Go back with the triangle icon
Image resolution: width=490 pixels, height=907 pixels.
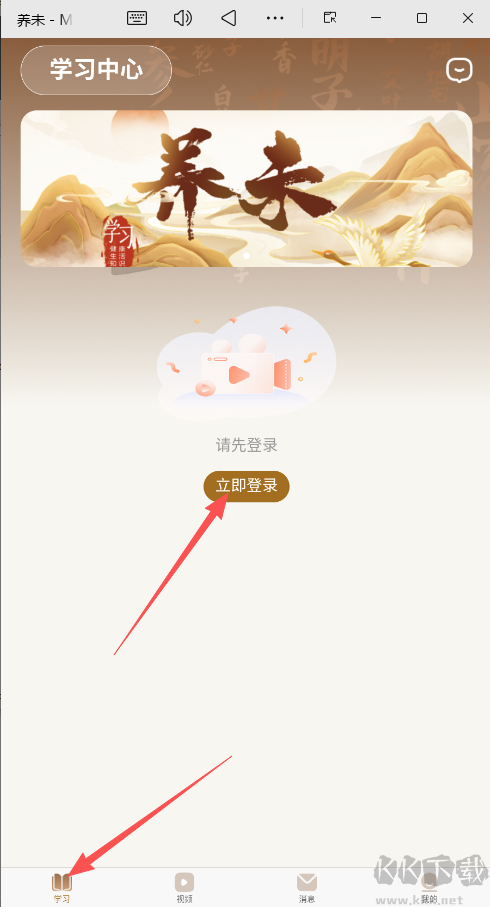[x=229, y=18]
